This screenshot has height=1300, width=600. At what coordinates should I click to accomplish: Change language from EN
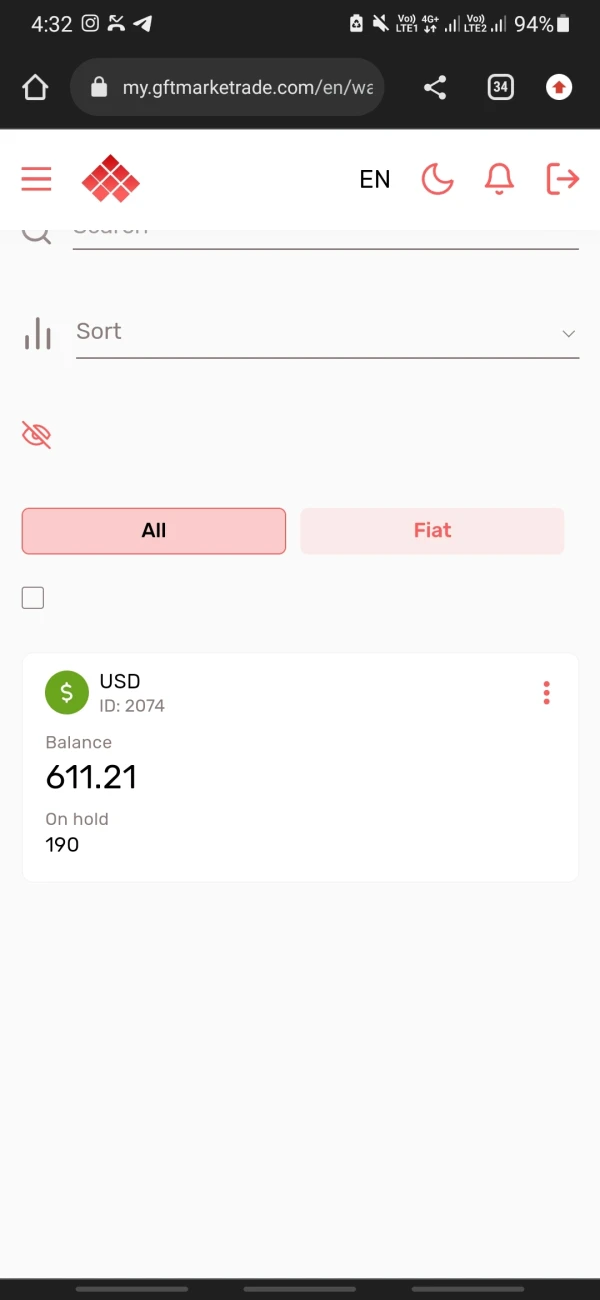[374, 180]
